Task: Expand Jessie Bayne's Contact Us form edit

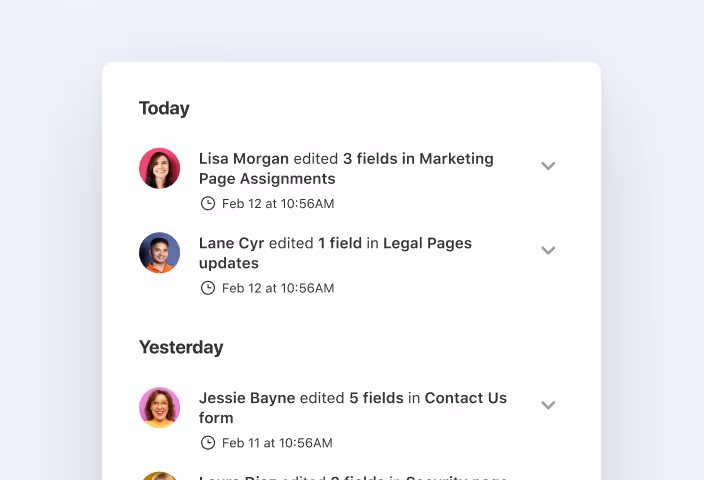Action: tap(548, 405)
